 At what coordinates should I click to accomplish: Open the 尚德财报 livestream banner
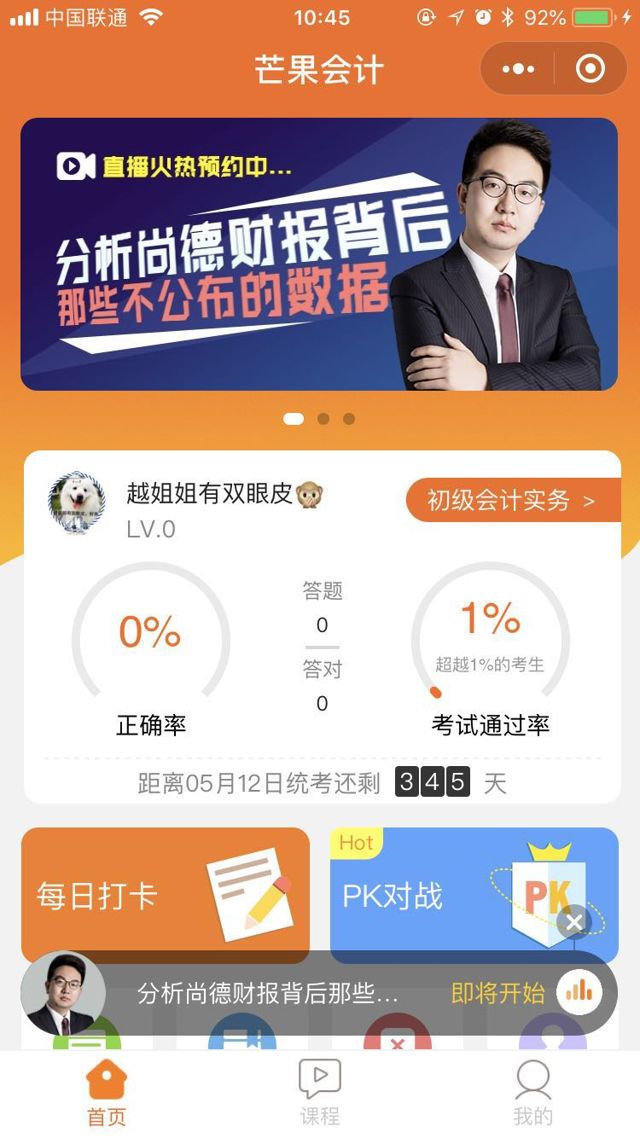(x=319, y=254)
